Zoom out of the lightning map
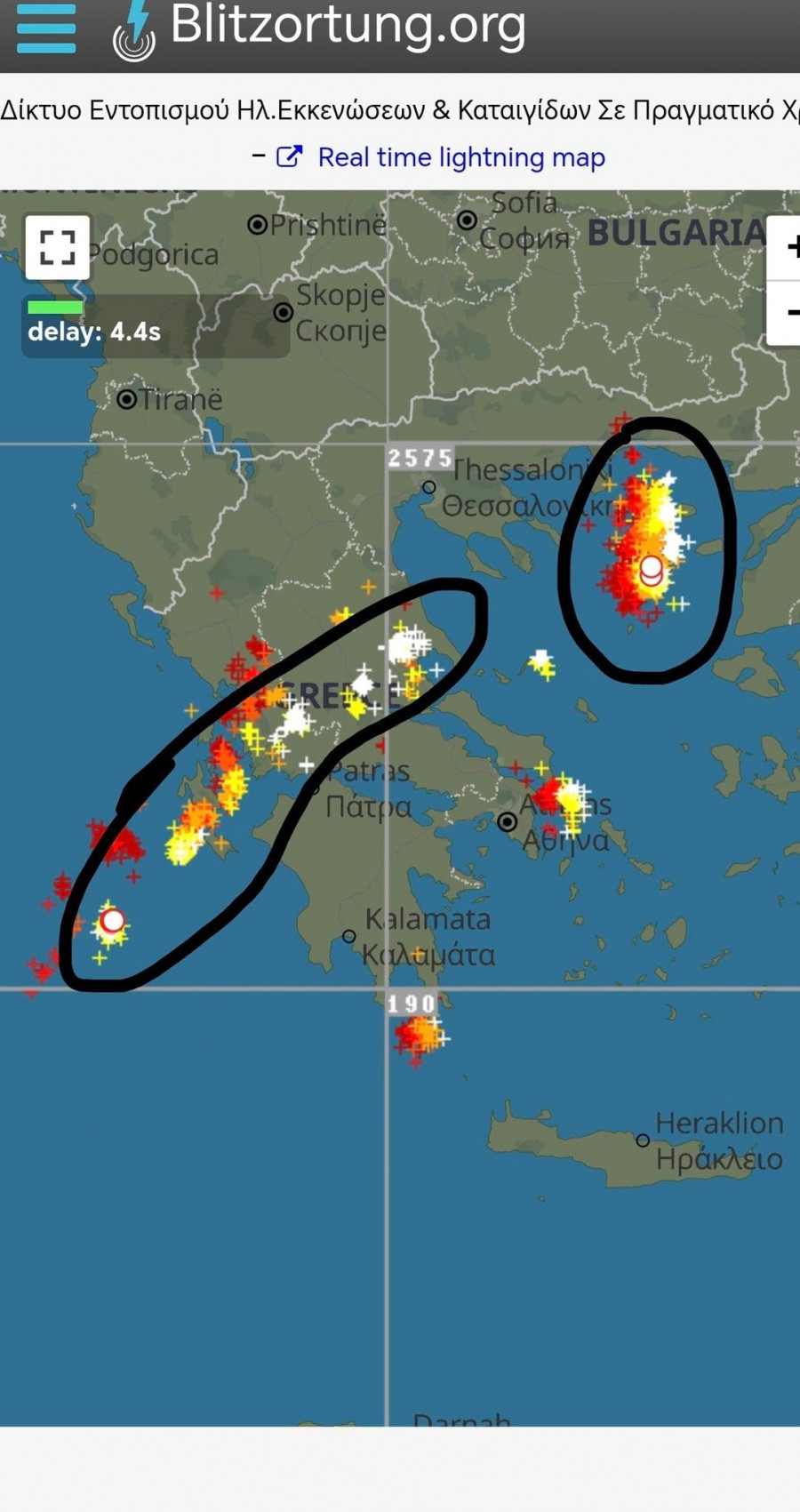This screenshot has width=800, height=1512. (x=786, y=313)
